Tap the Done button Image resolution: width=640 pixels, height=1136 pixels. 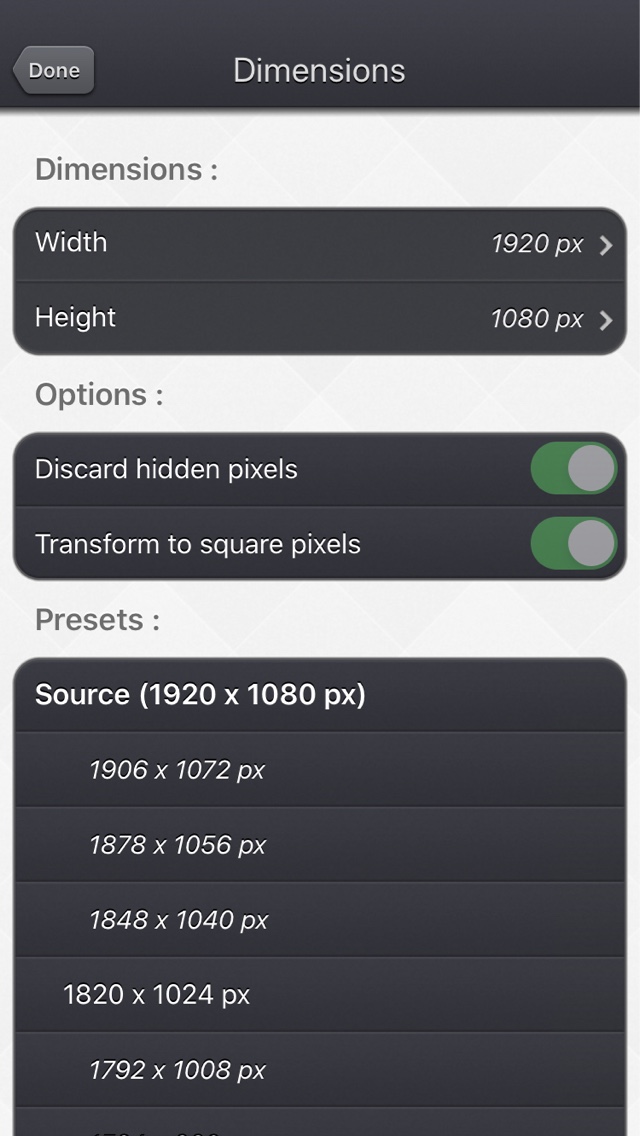[54, 70]
